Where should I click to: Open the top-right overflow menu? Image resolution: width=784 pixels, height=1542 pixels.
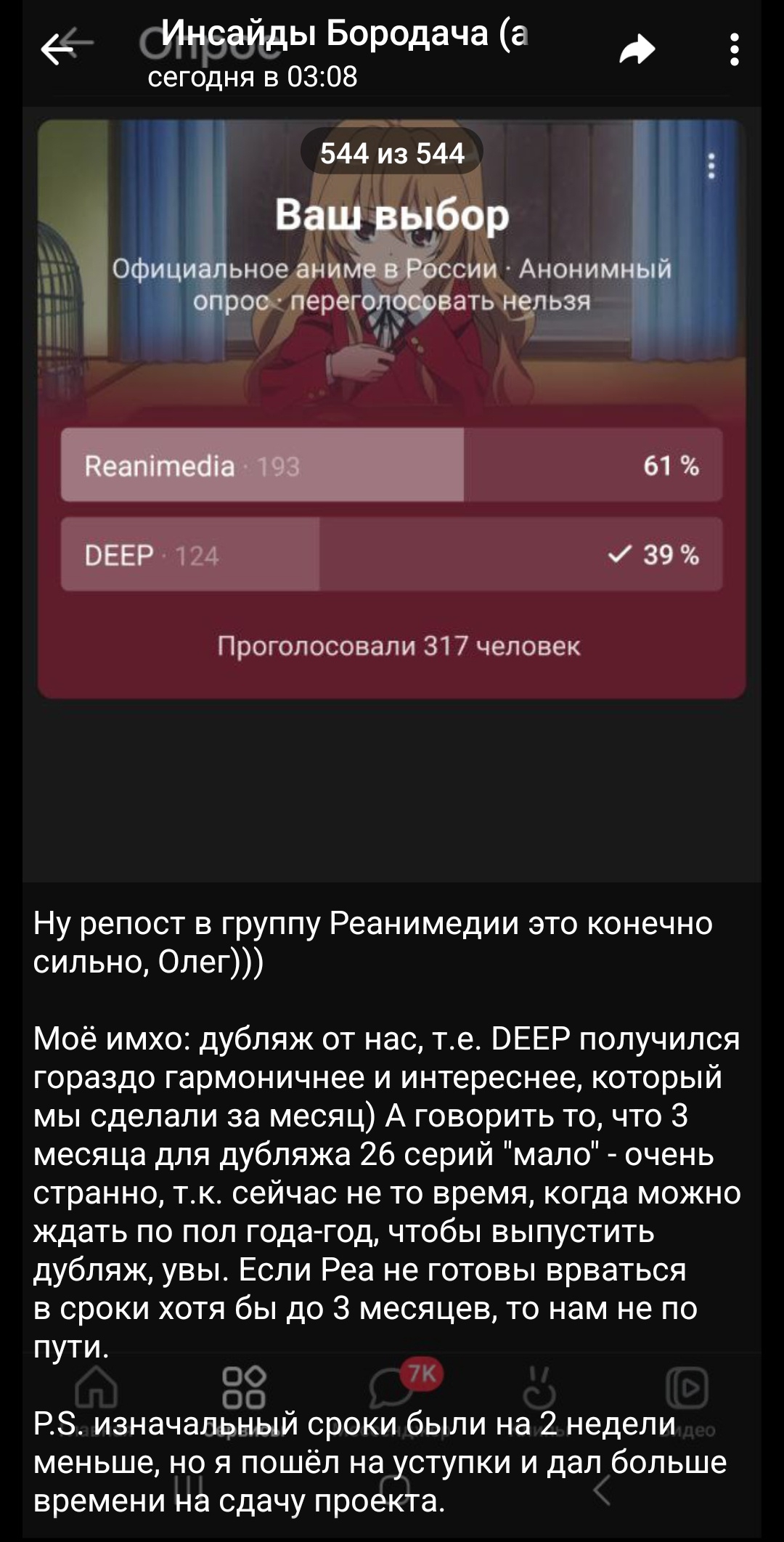(735, 49)
